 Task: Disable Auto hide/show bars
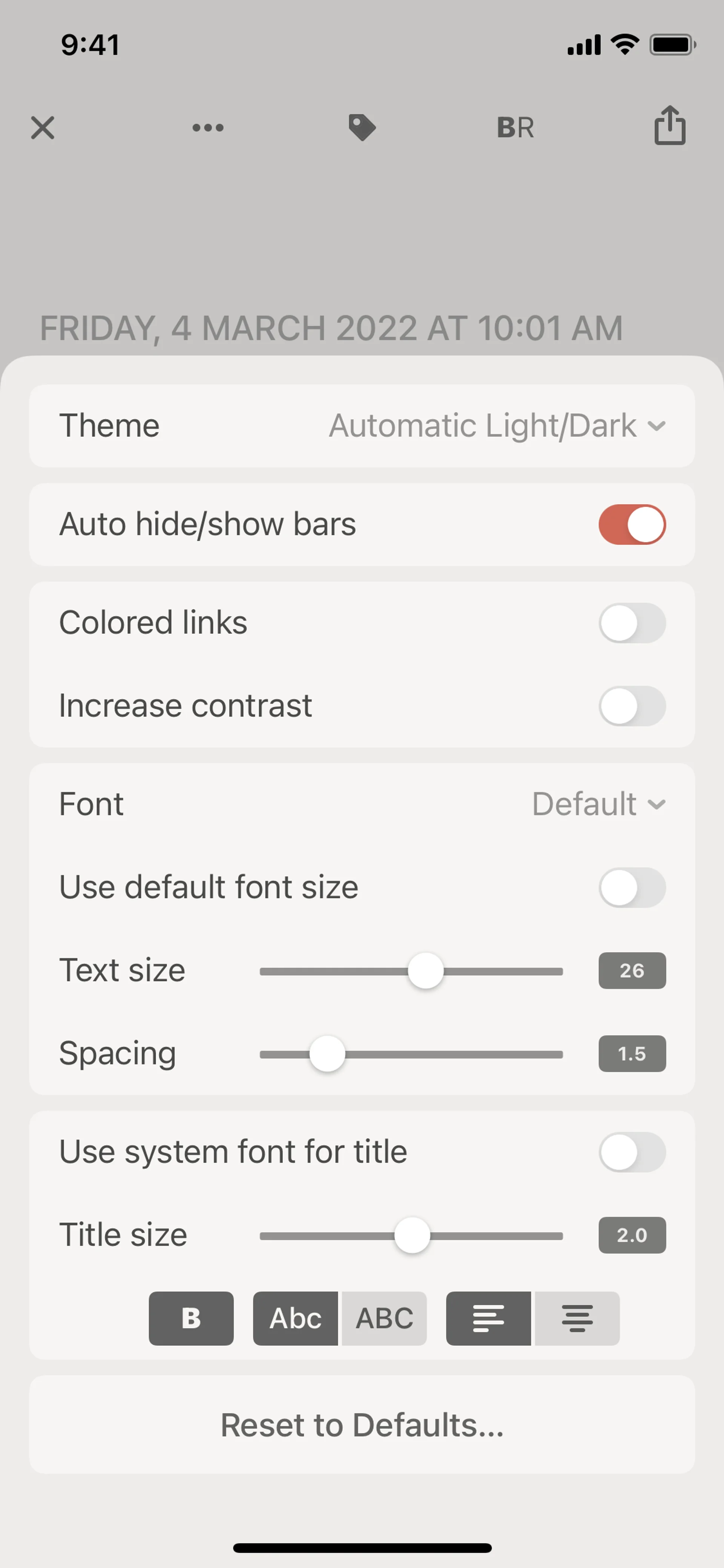click(x=632, y=525)
